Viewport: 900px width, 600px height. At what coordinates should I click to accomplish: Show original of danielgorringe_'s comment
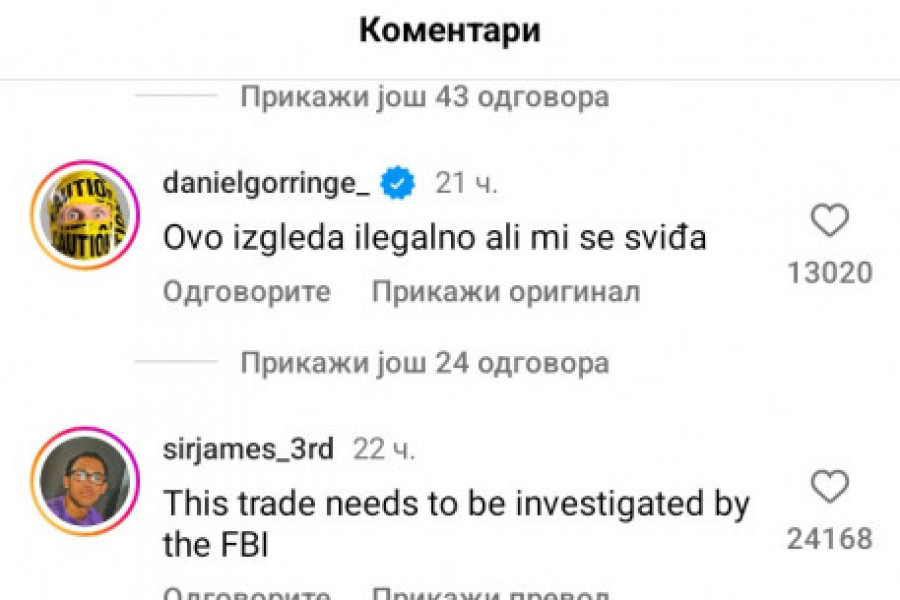[505, 292]
